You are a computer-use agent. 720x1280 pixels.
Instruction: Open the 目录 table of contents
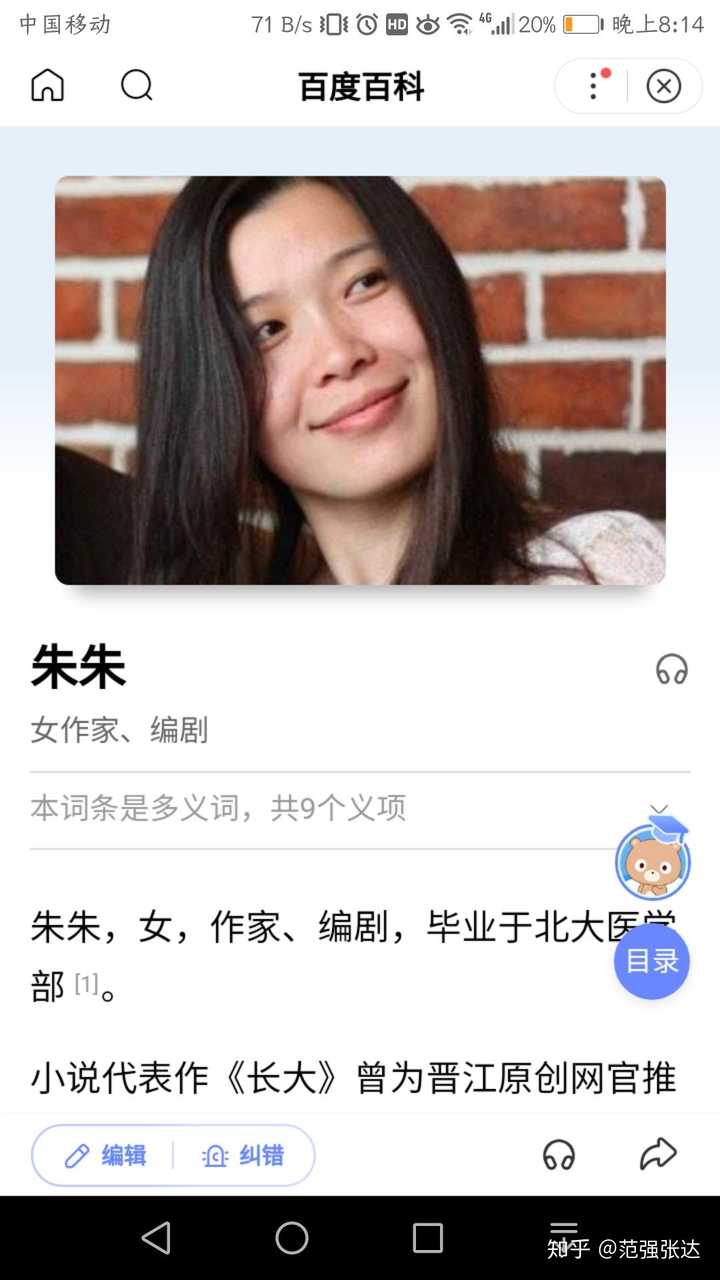652,961
